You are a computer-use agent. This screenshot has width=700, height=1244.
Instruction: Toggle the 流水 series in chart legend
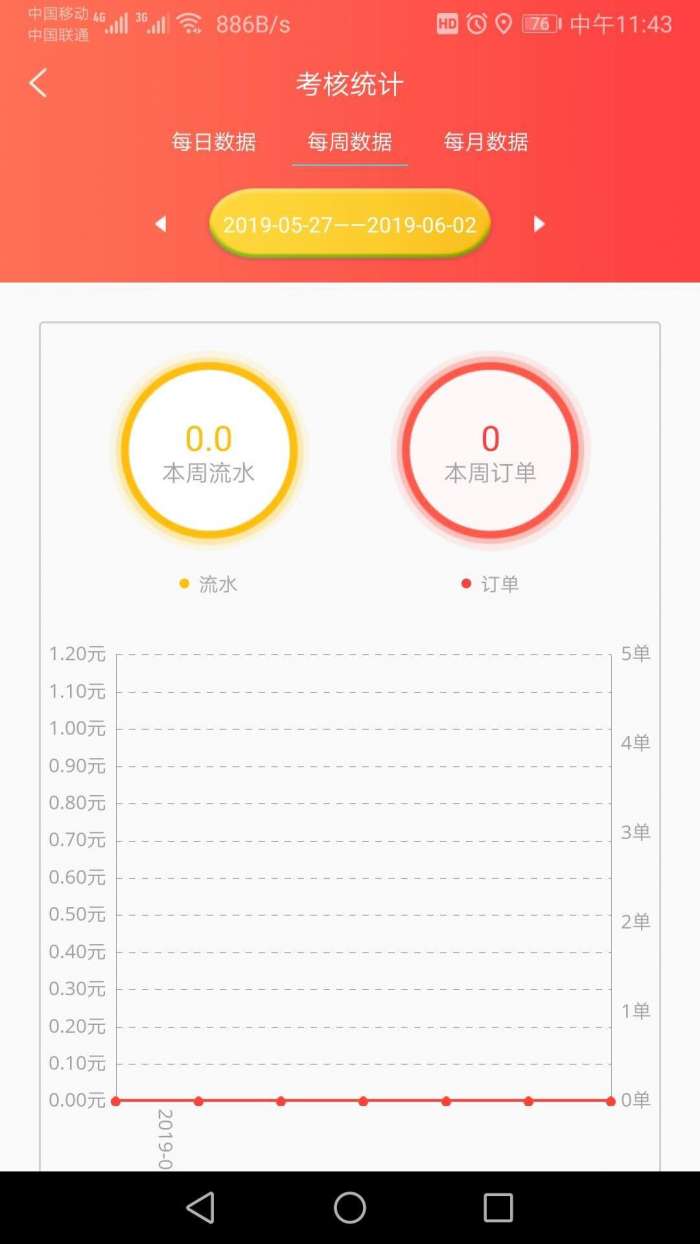click(x=208, y=584)
